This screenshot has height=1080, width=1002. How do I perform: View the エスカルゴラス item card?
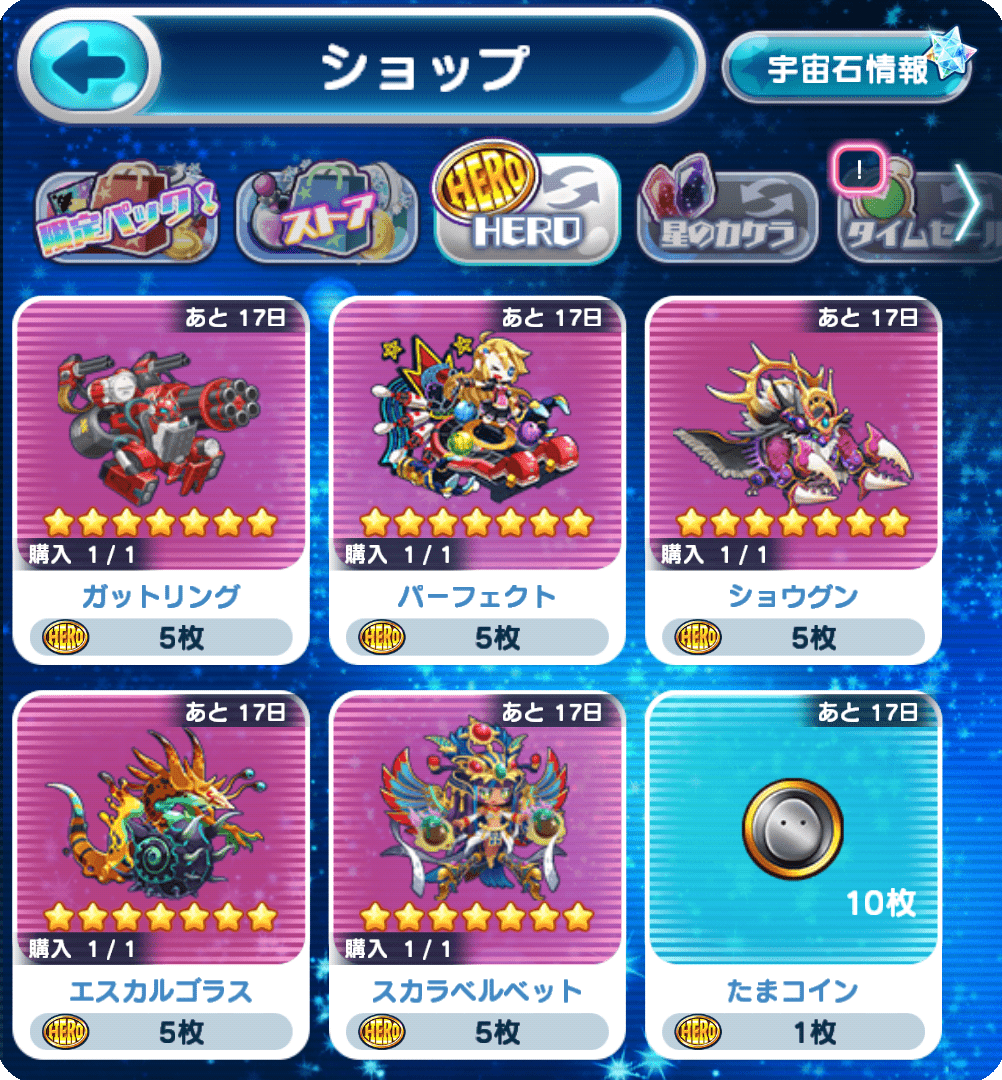161,875
